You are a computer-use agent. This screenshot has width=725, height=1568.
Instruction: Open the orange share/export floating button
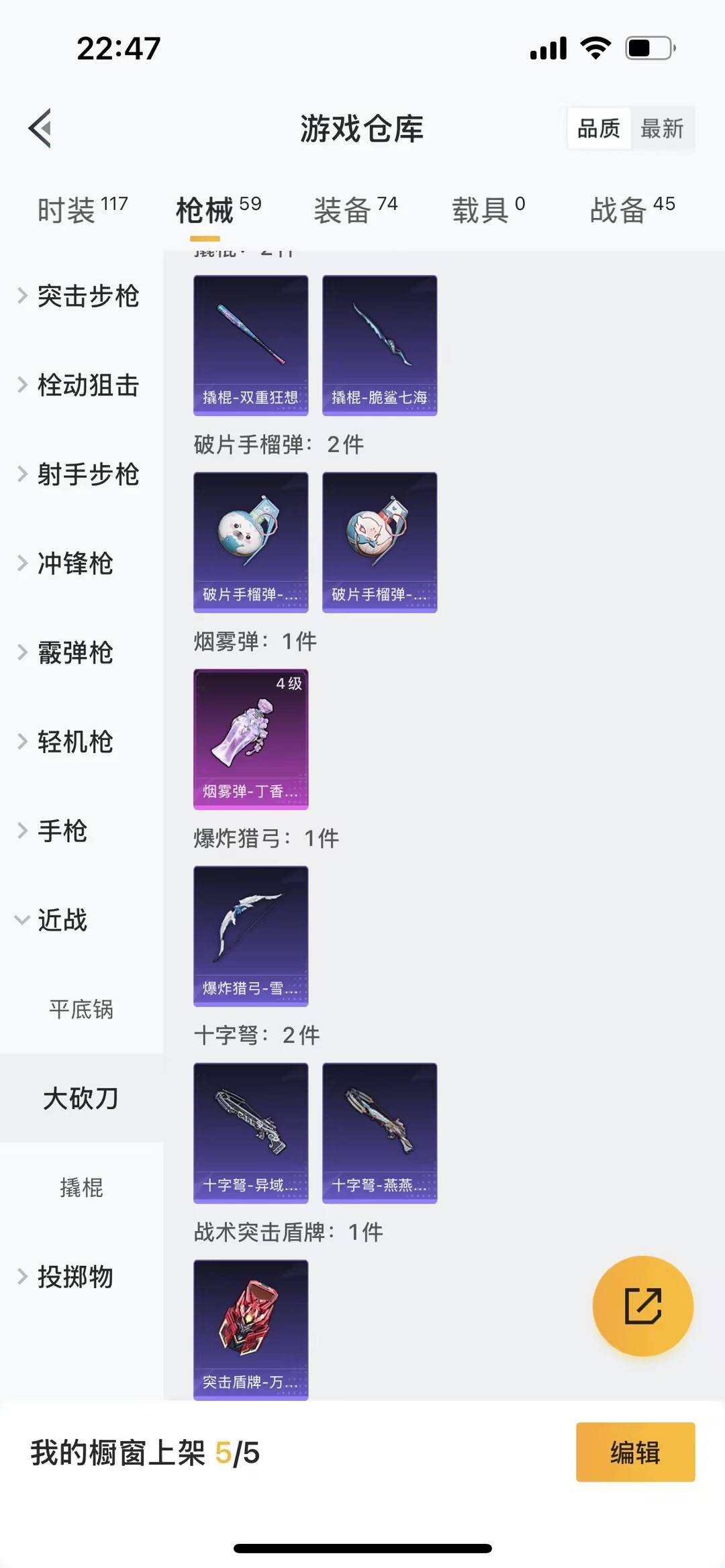coord(642,1307)
